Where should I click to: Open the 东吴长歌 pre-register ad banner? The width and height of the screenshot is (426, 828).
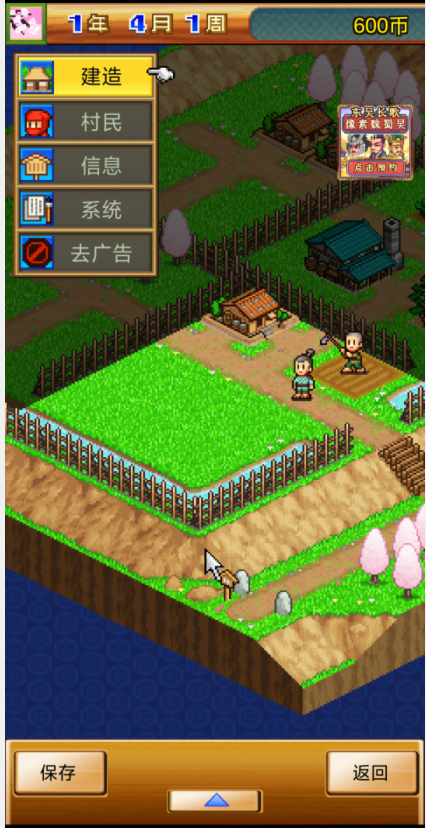(375, 142)
